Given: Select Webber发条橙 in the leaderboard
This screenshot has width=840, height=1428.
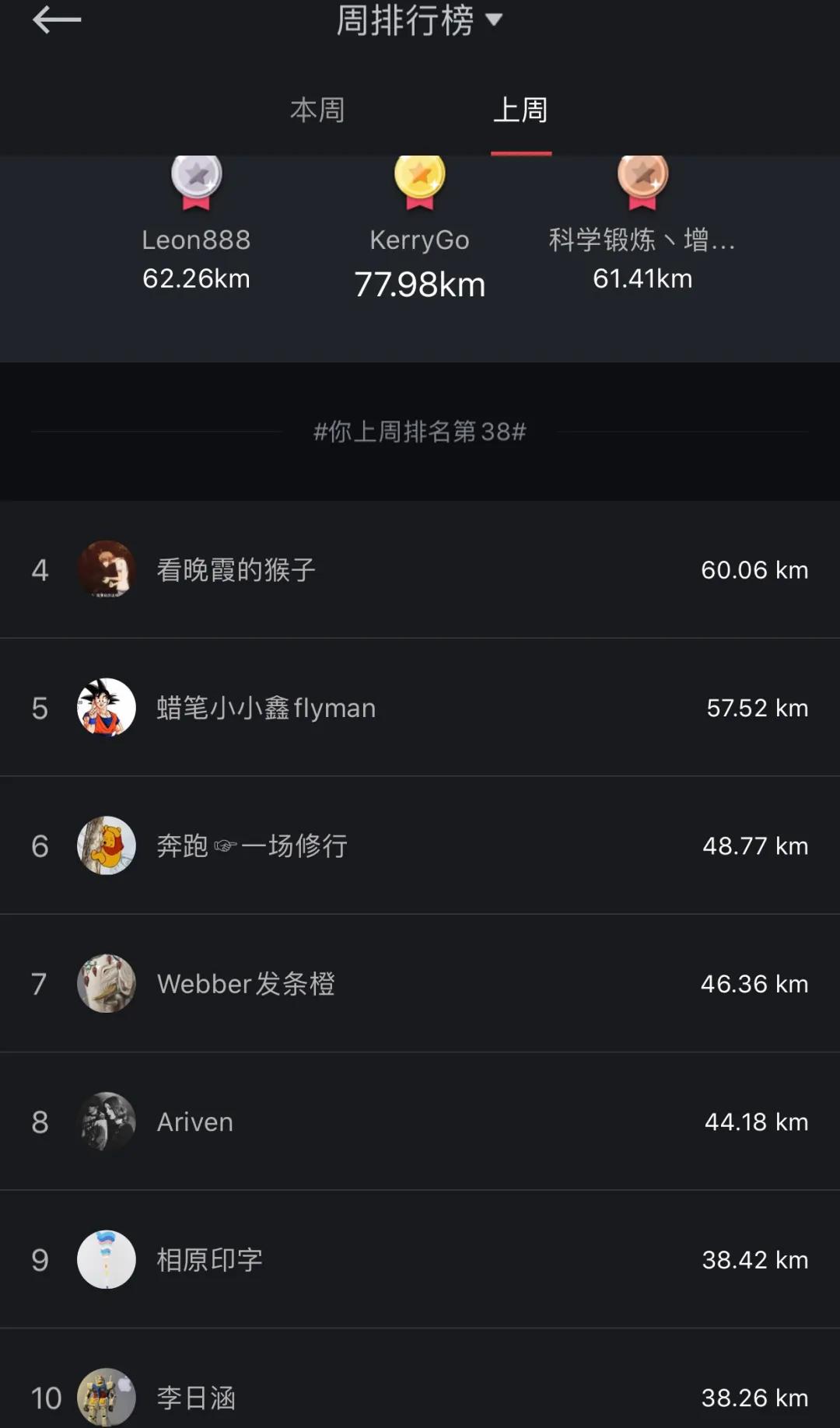Looking at the screenshot, I should click(420, 984).
